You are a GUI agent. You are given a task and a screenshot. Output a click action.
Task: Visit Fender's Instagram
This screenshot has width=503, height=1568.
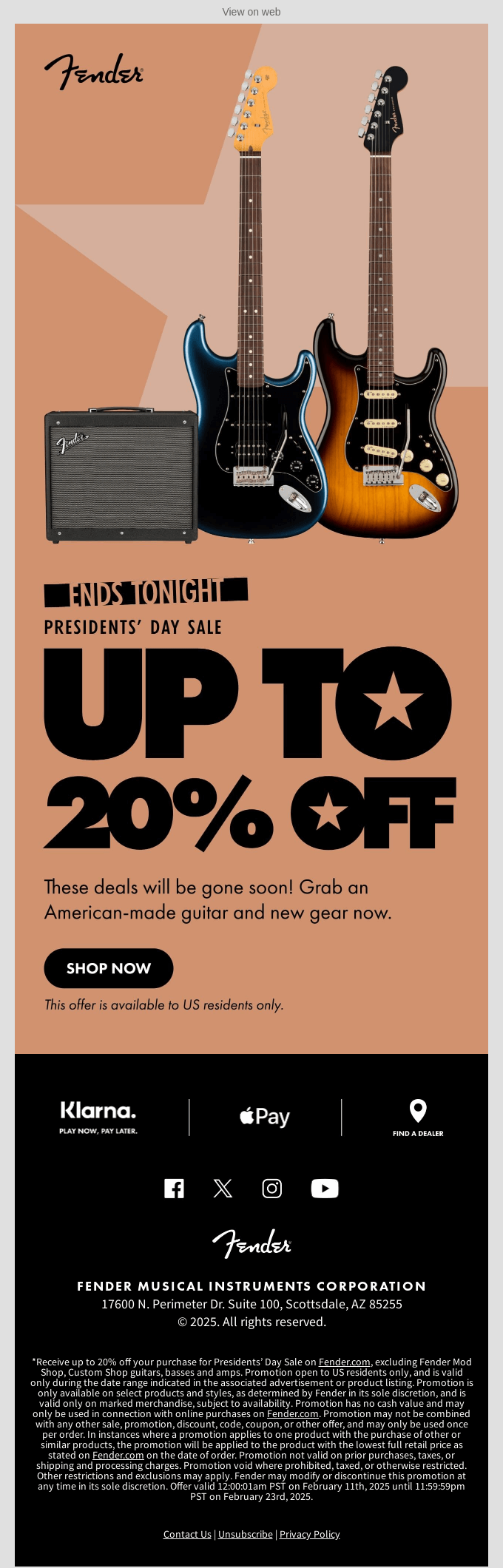(x=272, y=1189)
